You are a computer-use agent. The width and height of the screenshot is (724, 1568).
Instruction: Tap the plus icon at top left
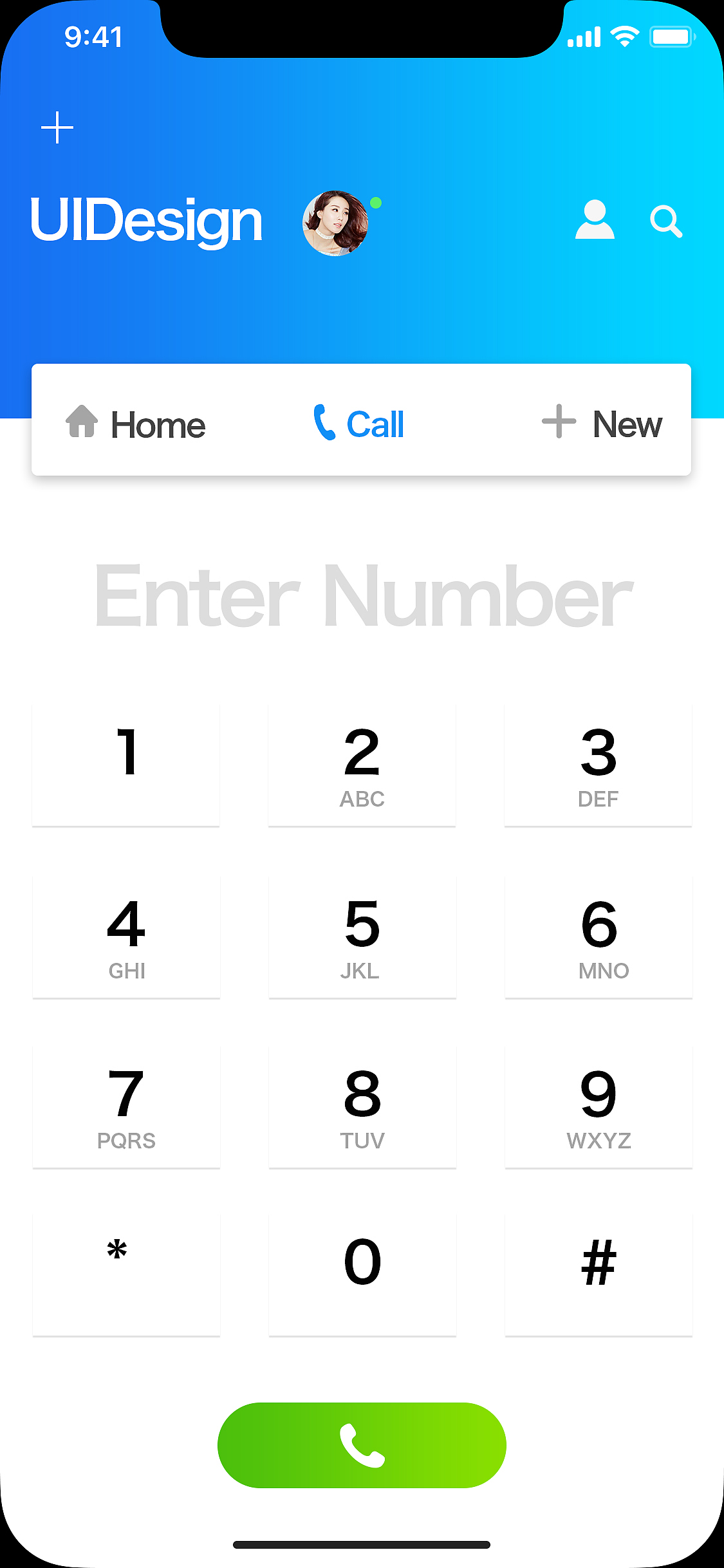pyautogui.click(x=57, y=127)
